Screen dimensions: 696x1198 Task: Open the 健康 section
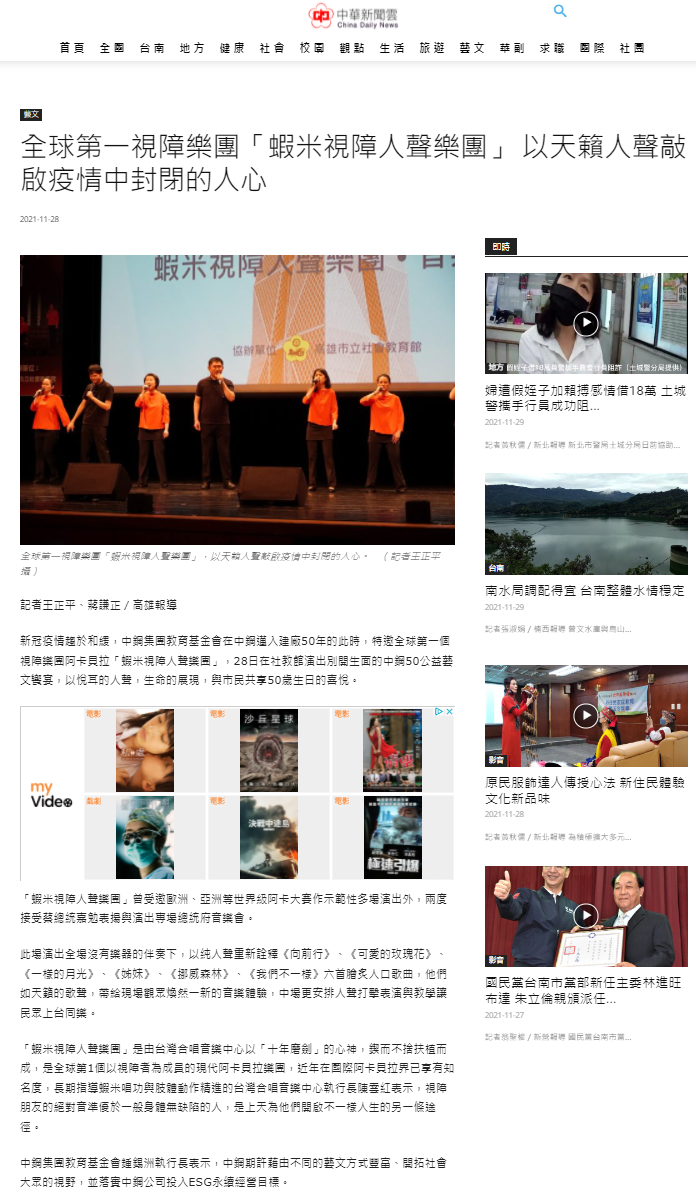tap(232, 48)
